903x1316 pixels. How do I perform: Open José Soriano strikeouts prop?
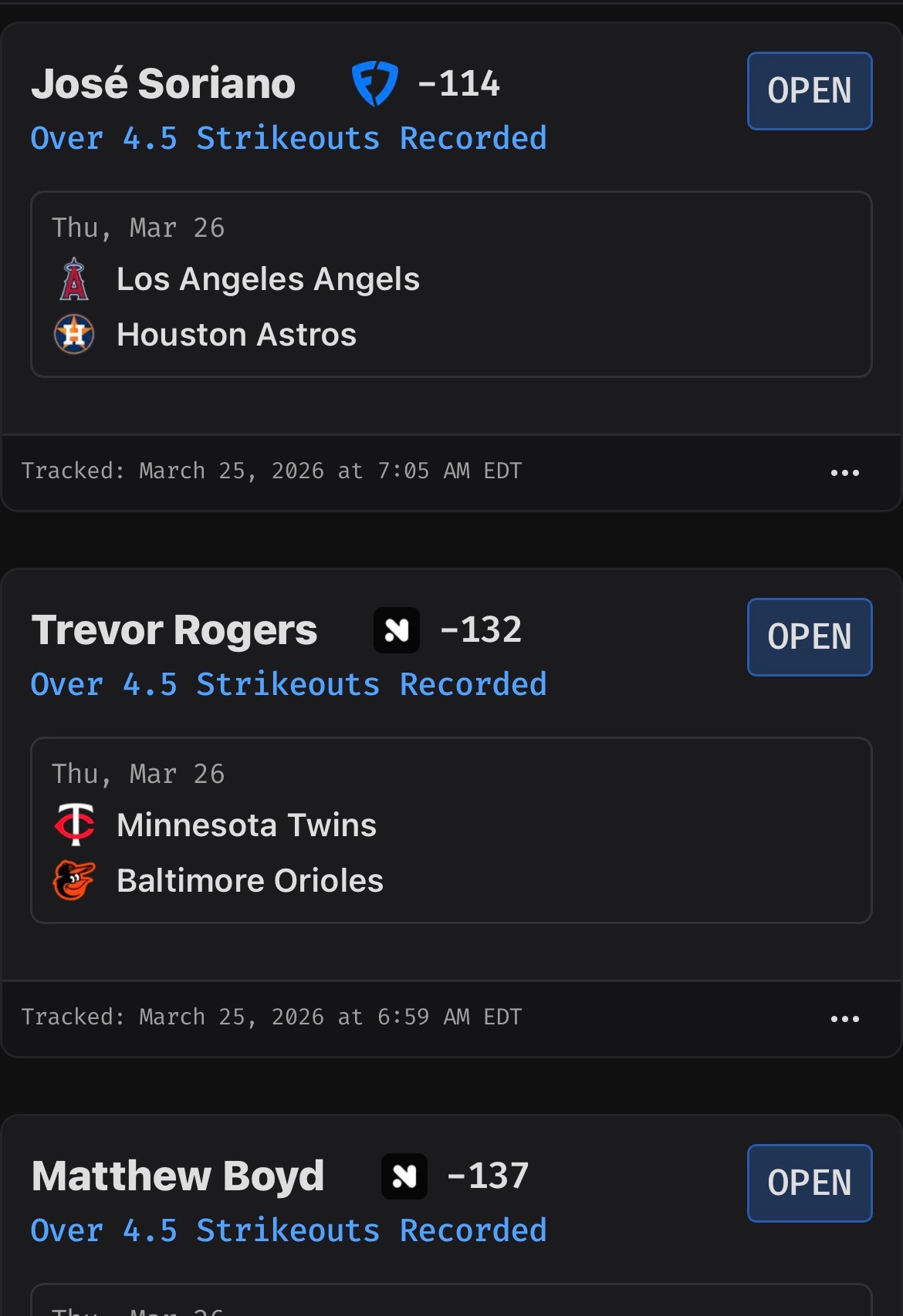(x=288, y=139)
